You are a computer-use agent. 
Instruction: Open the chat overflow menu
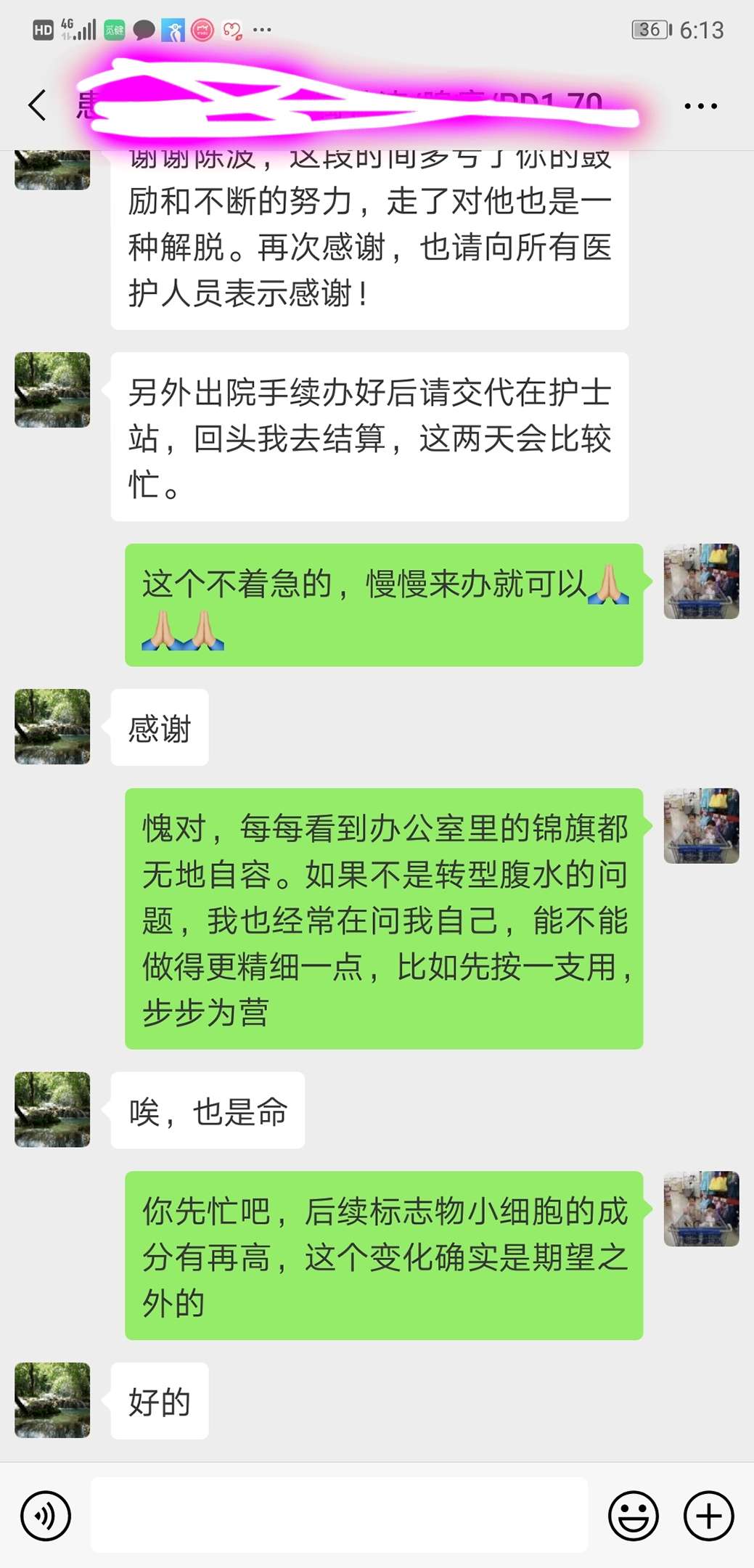[x=700, y=106]
